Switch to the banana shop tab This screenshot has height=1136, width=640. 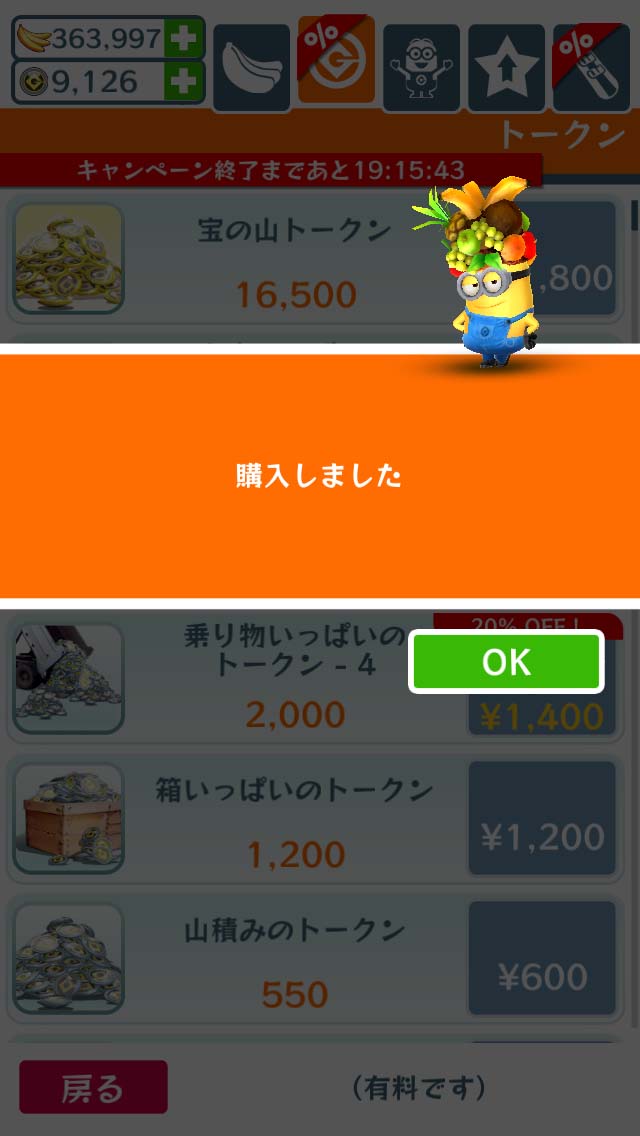pyautogui.click(x=251, y=66)
